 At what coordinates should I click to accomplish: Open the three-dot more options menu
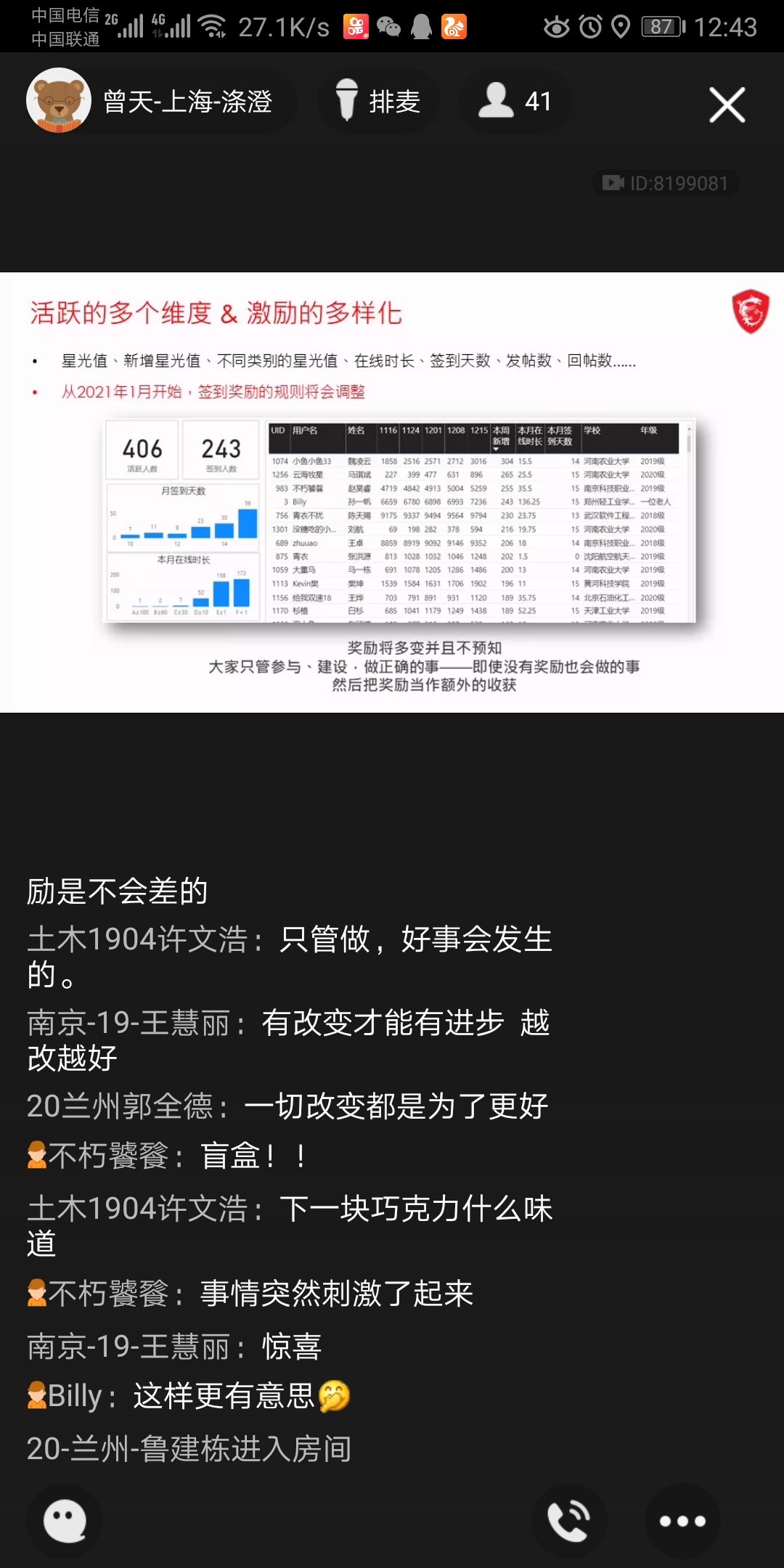pyautogui.click(x=682, y=1521)
